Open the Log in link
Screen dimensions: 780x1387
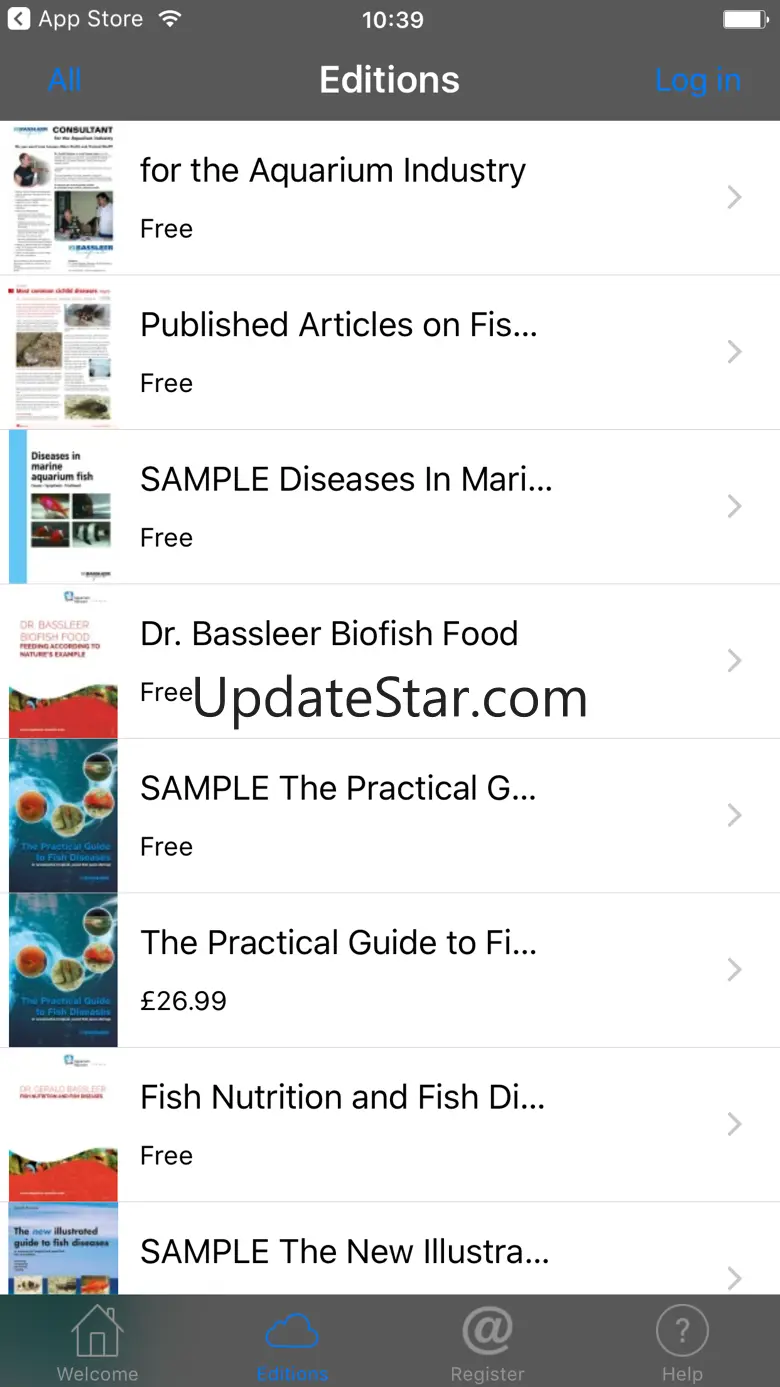click(x=697, y=80)
